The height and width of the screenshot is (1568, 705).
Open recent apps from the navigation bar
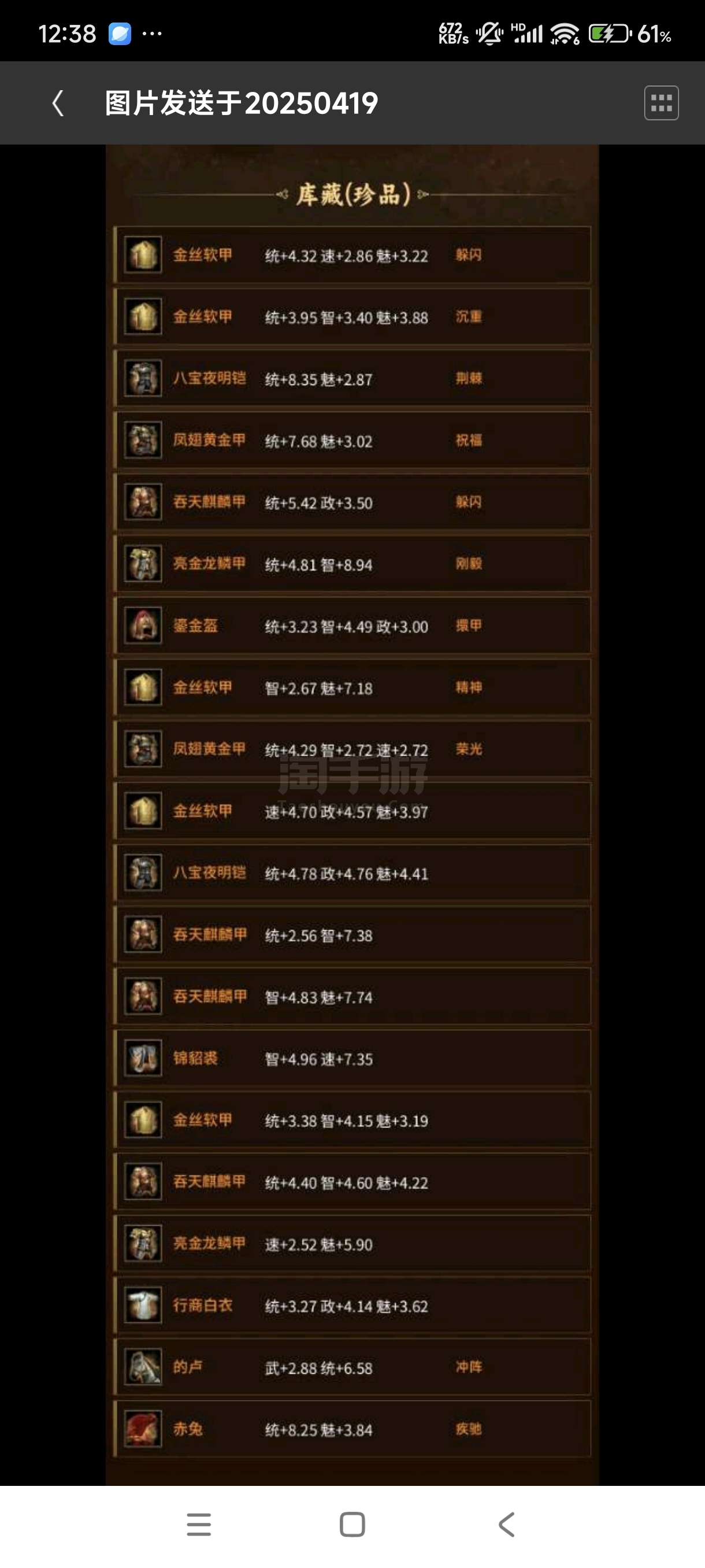199,1525
